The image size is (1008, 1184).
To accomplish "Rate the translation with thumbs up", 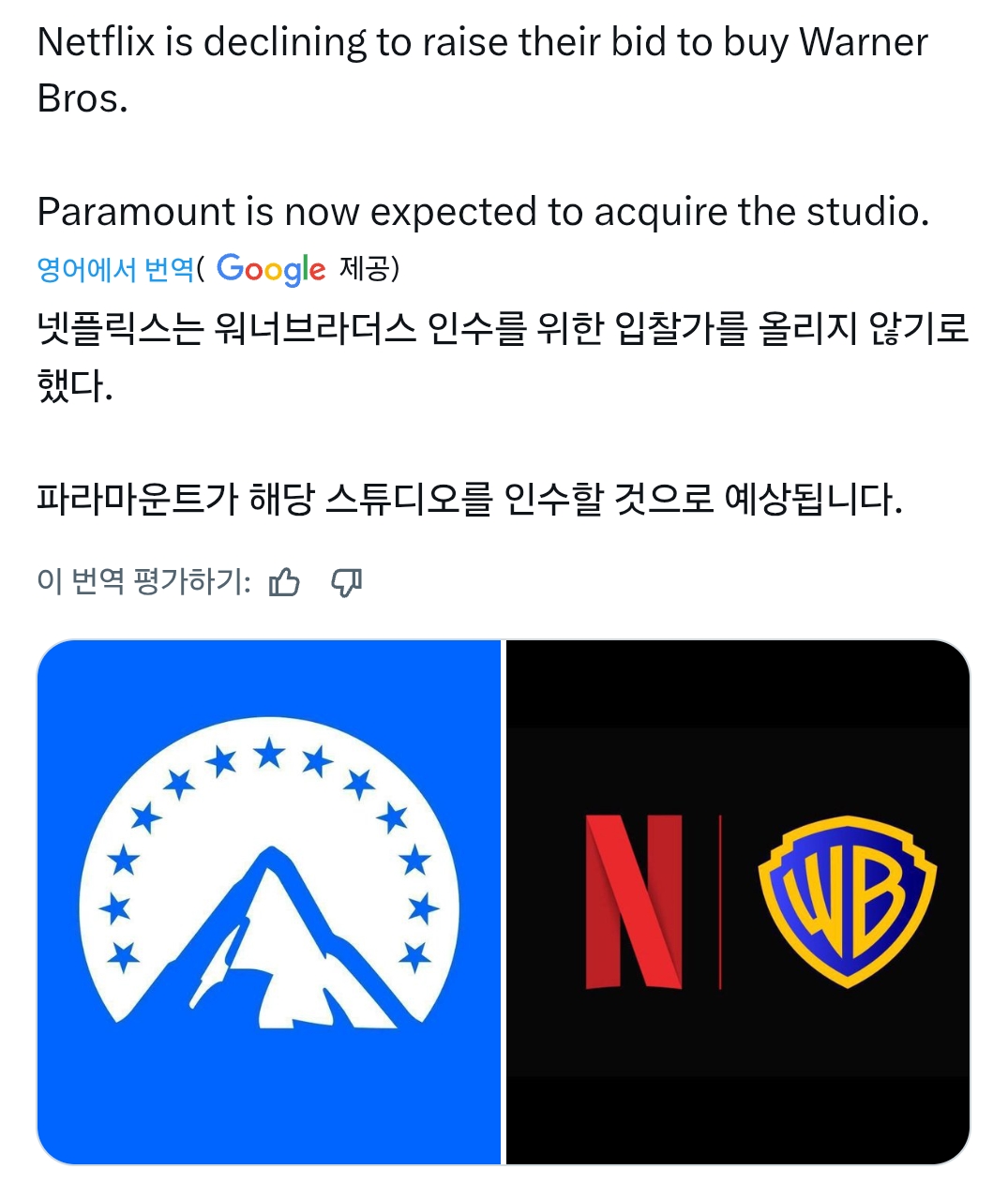I will (284, 582).
